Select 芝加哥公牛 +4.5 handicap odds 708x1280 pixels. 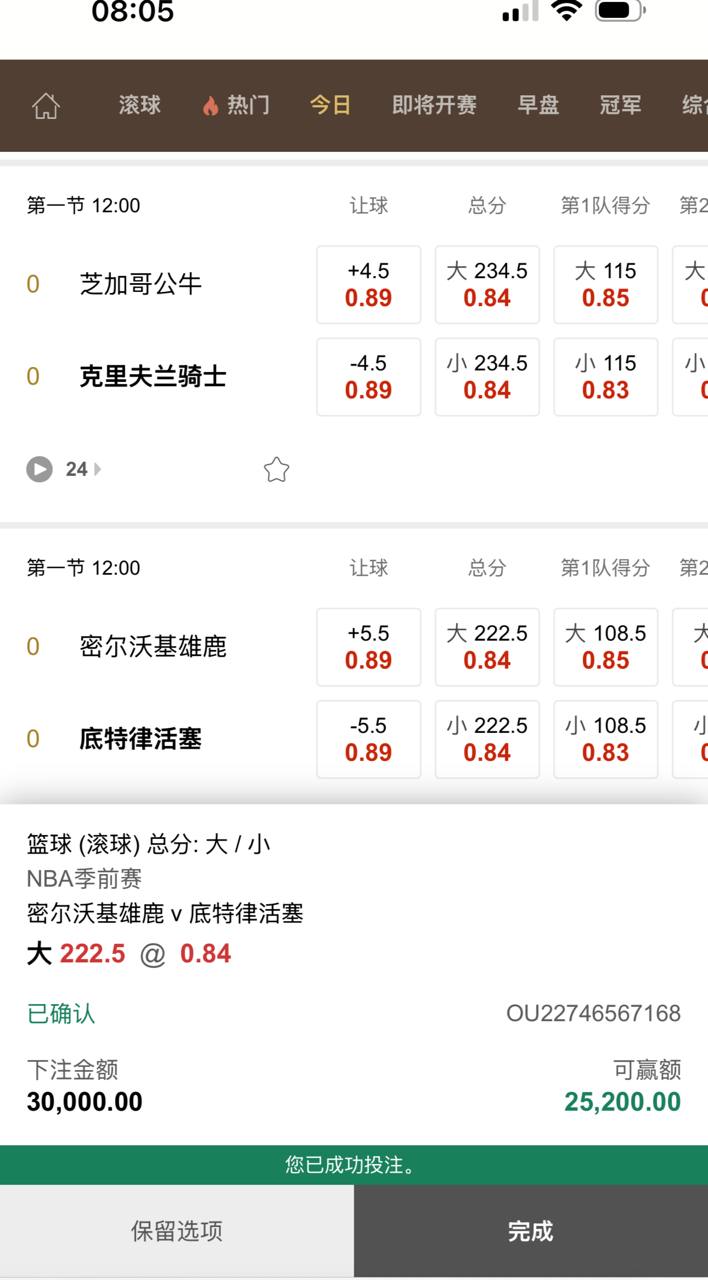368,285
